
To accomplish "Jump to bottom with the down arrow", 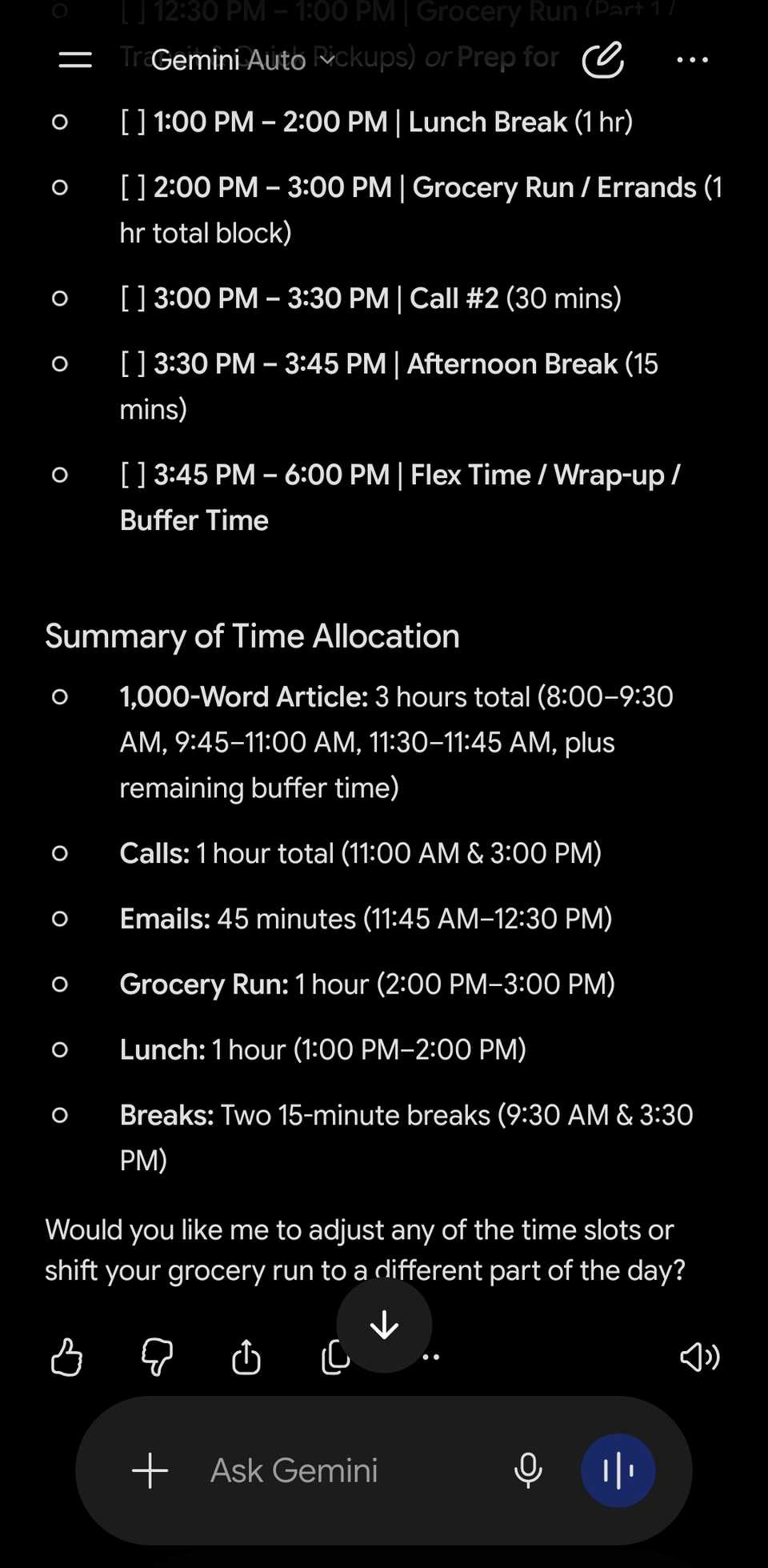I will (384, 1325).
